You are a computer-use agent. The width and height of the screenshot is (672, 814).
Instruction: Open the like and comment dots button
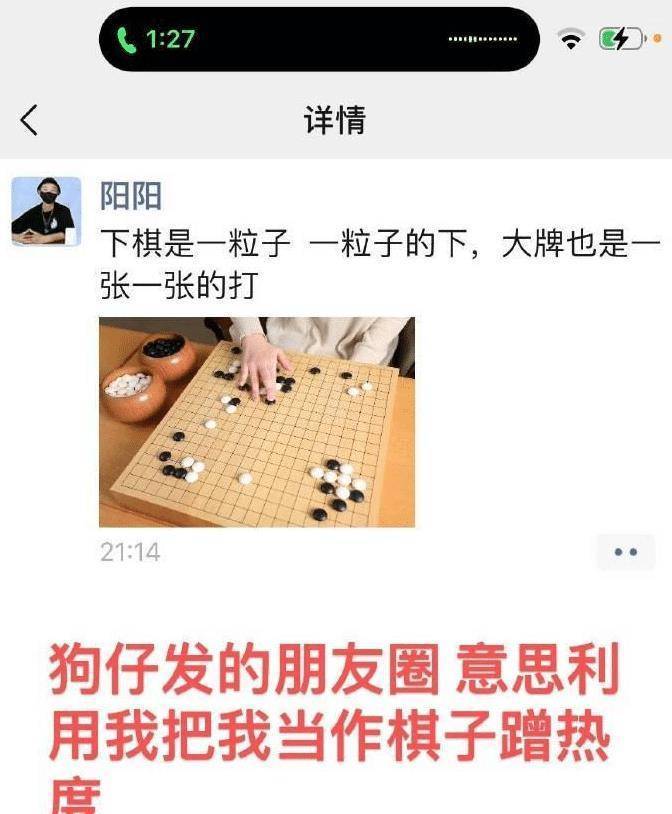pos(625,552)
